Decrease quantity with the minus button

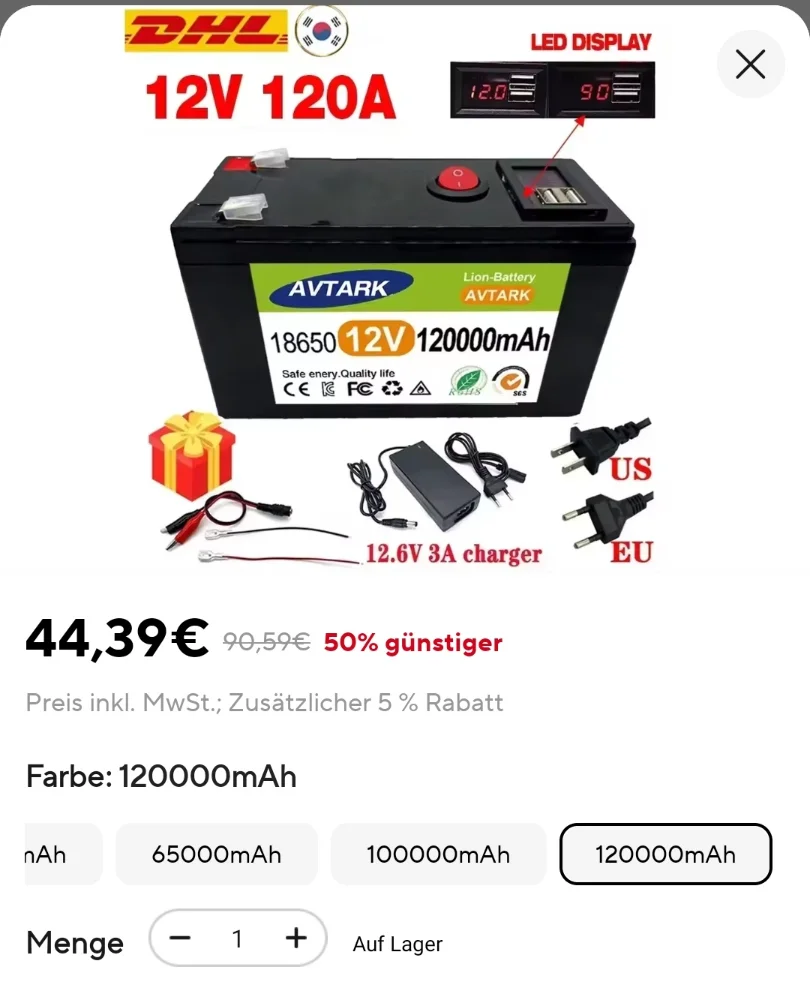coord(180,938)
